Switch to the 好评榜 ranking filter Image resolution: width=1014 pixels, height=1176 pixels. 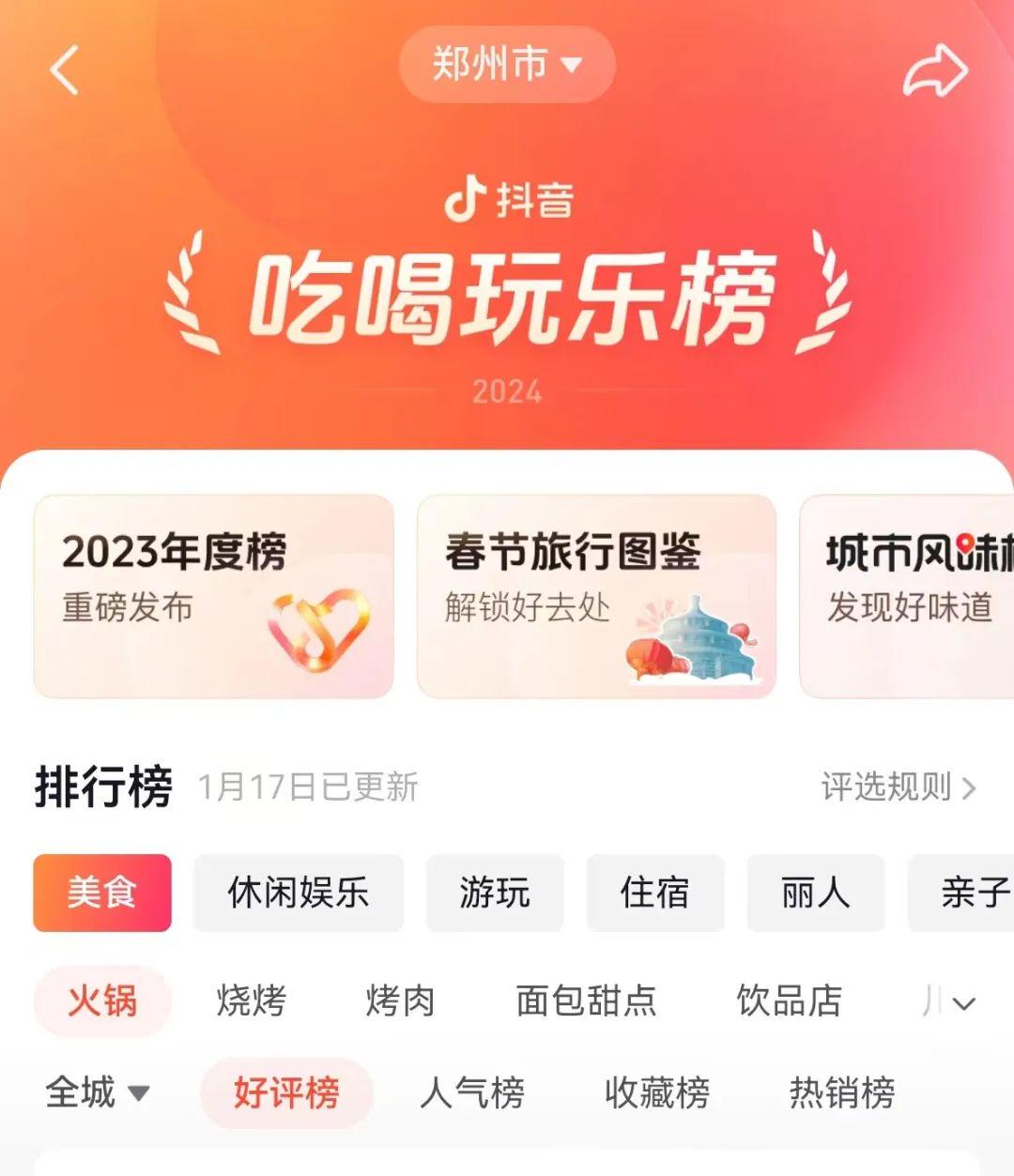click(285, 1092)
